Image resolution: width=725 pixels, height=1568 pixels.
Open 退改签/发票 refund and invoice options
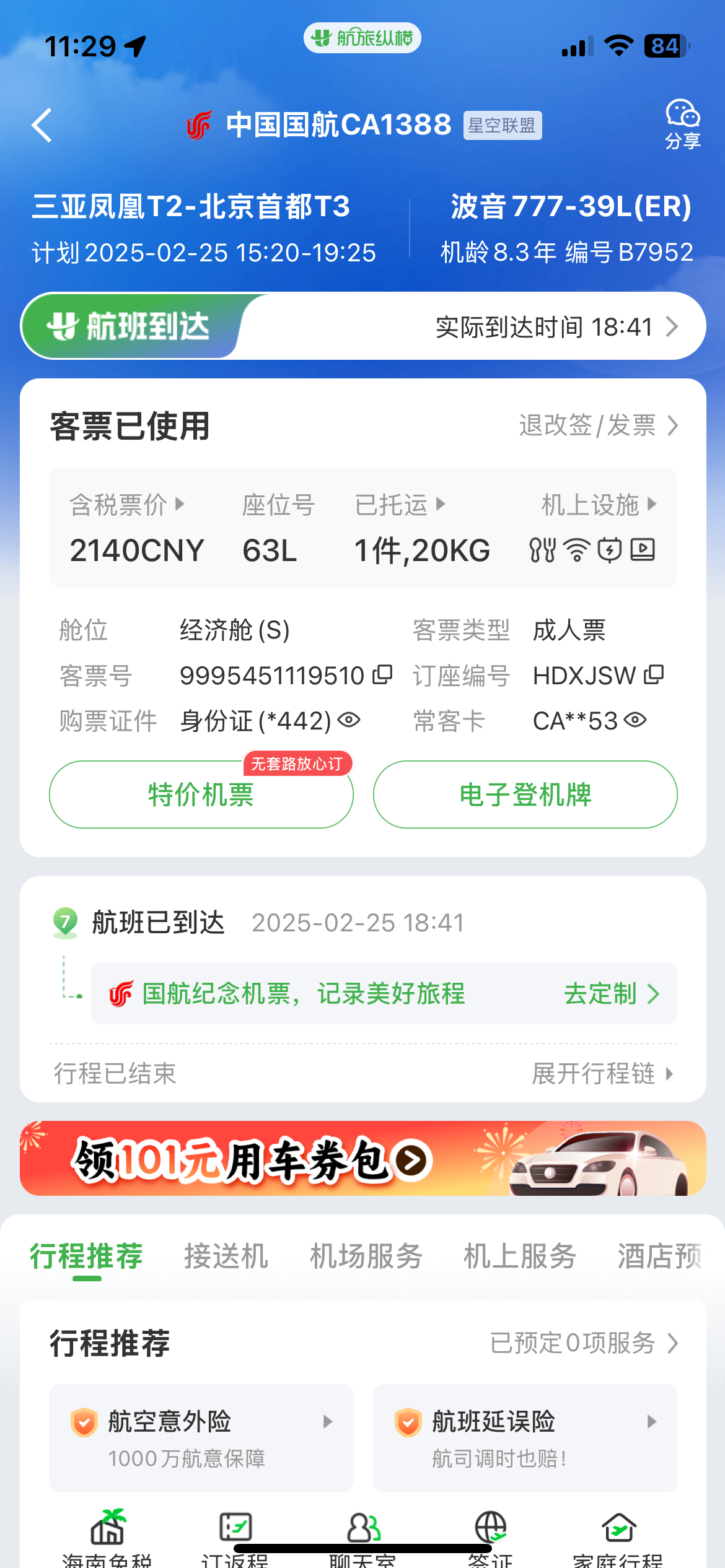[598, 425]
